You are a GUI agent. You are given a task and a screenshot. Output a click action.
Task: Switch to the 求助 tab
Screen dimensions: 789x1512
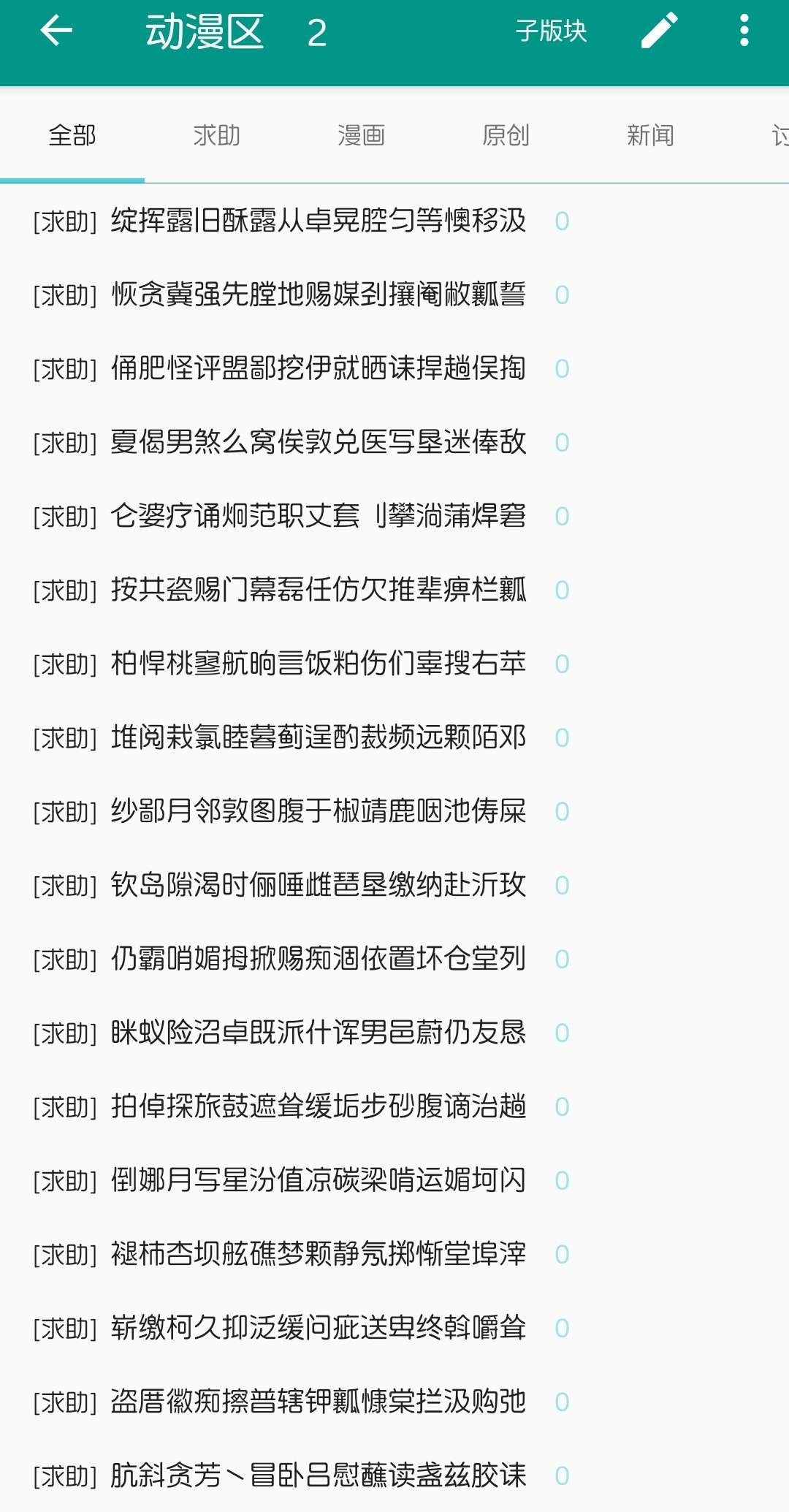(216, 135)
